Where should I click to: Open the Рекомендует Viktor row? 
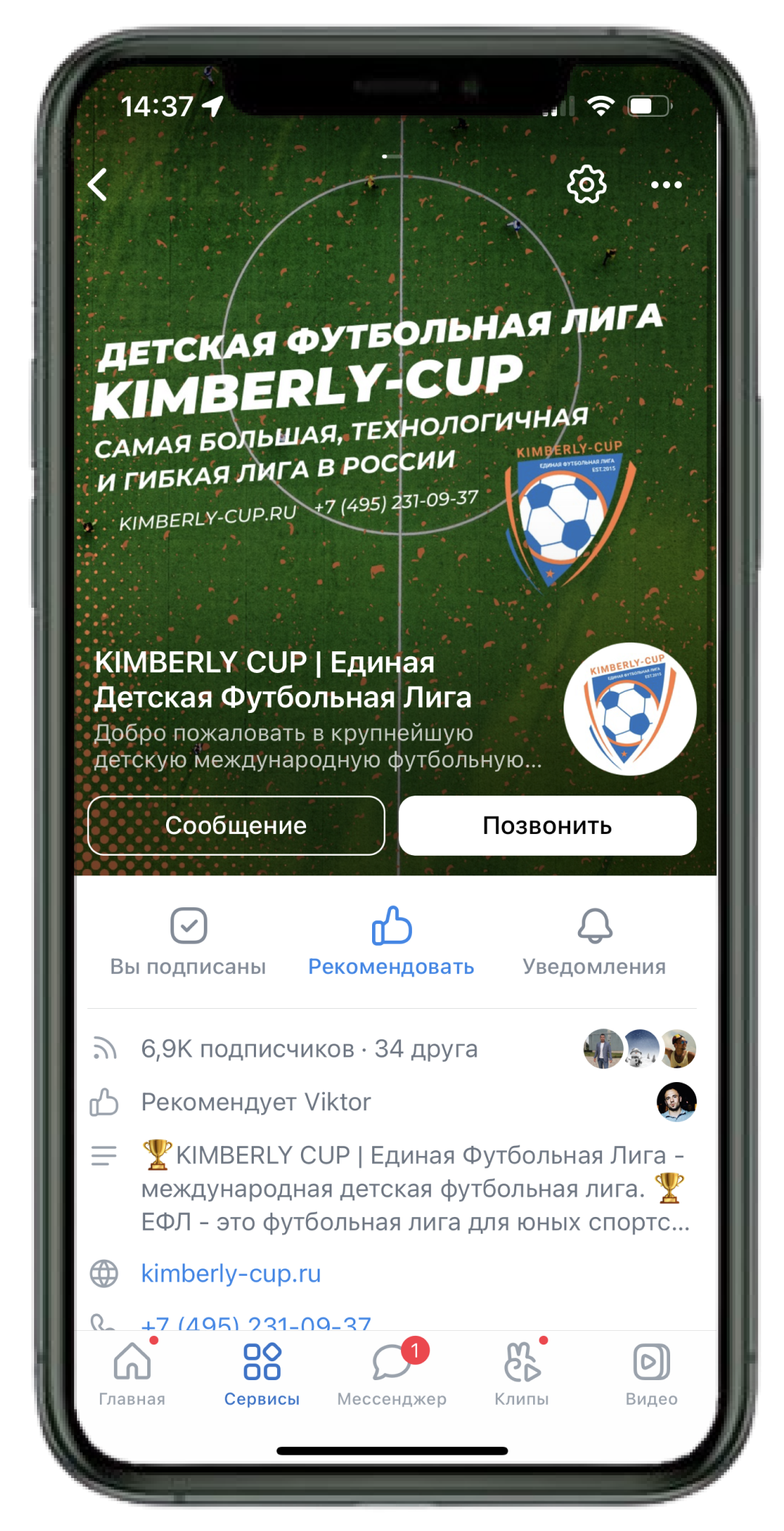tap(256, 1102)
